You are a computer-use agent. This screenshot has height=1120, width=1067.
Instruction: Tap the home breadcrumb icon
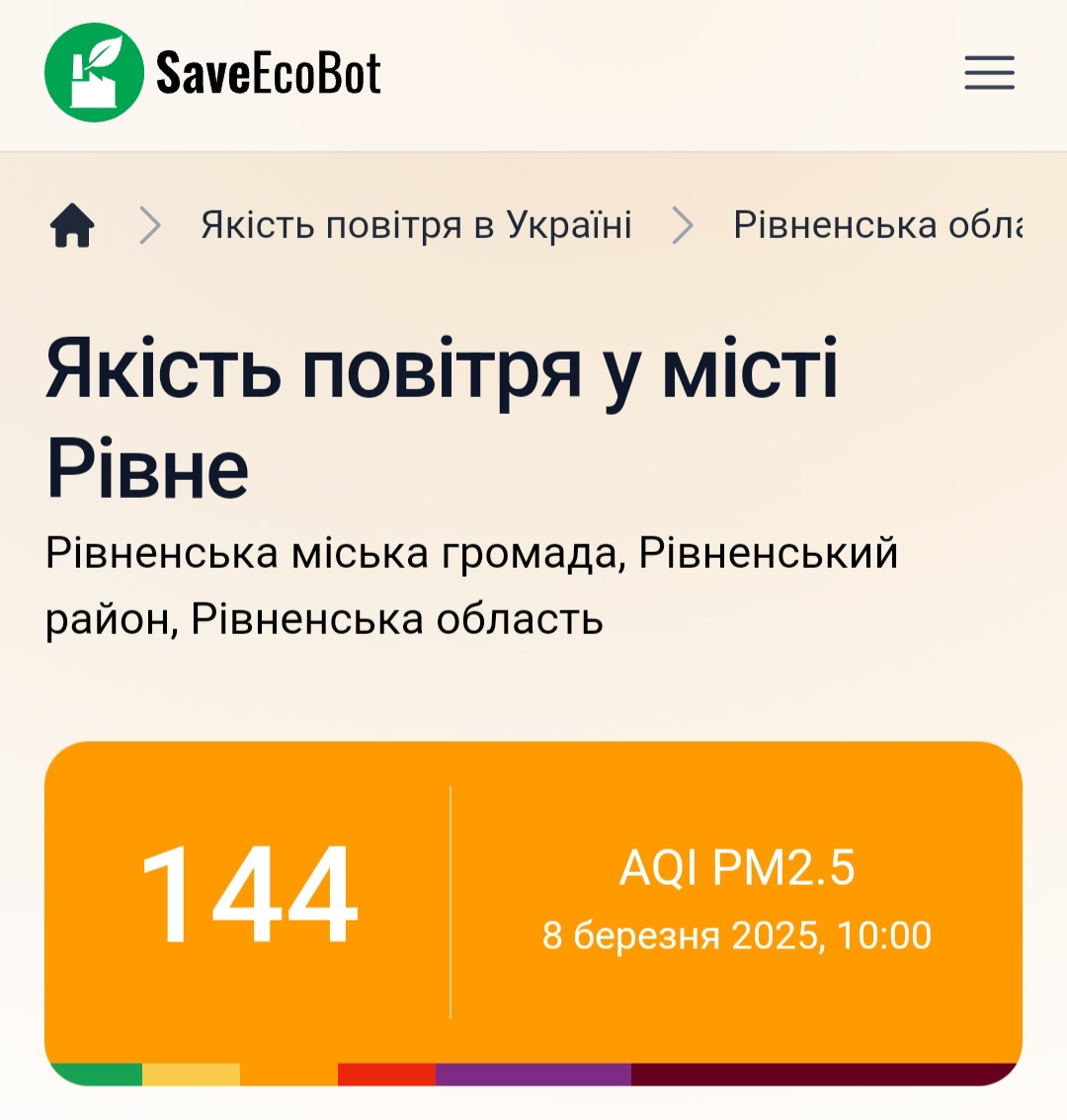pyautogui.click(x=72, y=225)
